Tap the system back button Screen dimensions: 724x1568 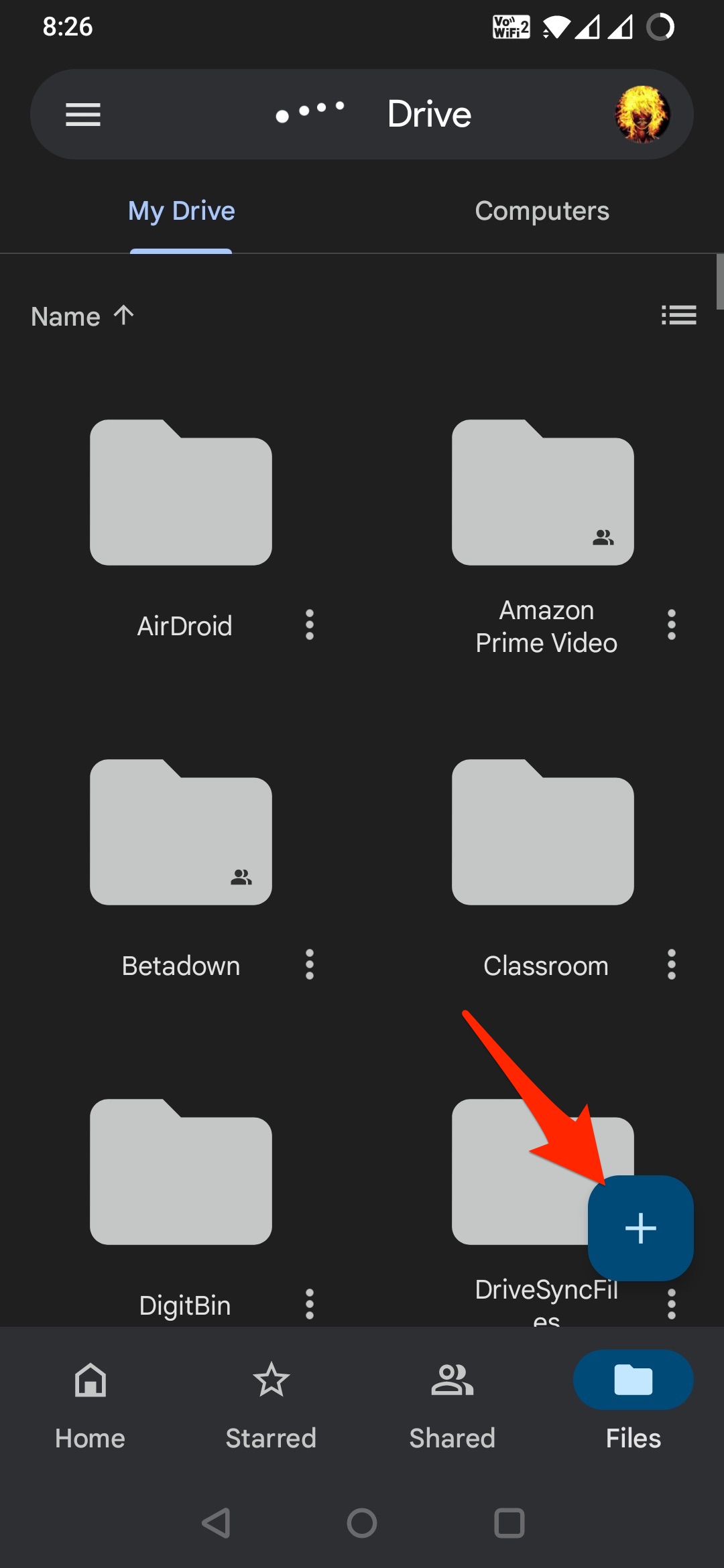tap(217, 1523)
